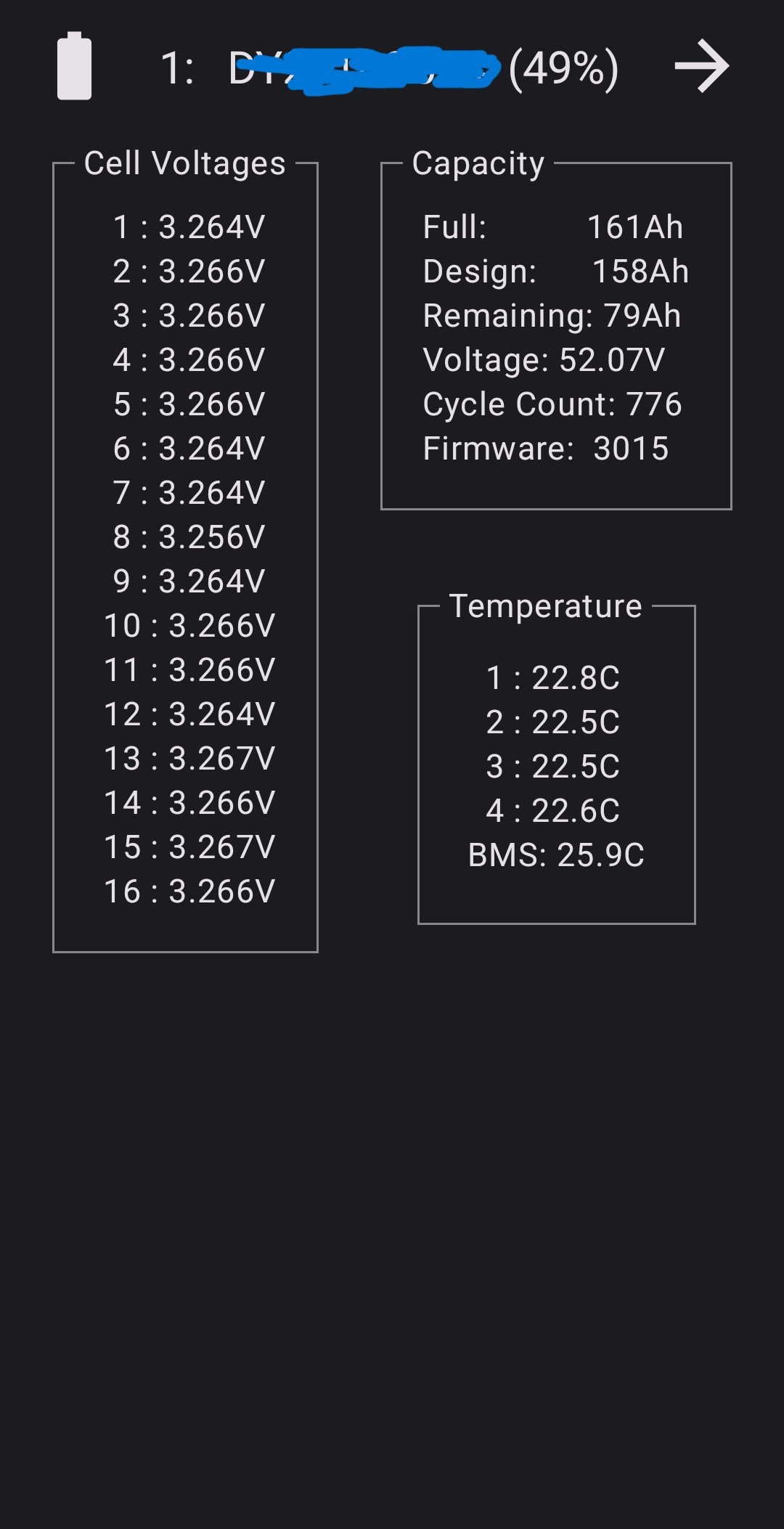Viewport: 784px width, 1529px height.
Task: Tap the right arrow to view next battery
Action: coord(701,67)
